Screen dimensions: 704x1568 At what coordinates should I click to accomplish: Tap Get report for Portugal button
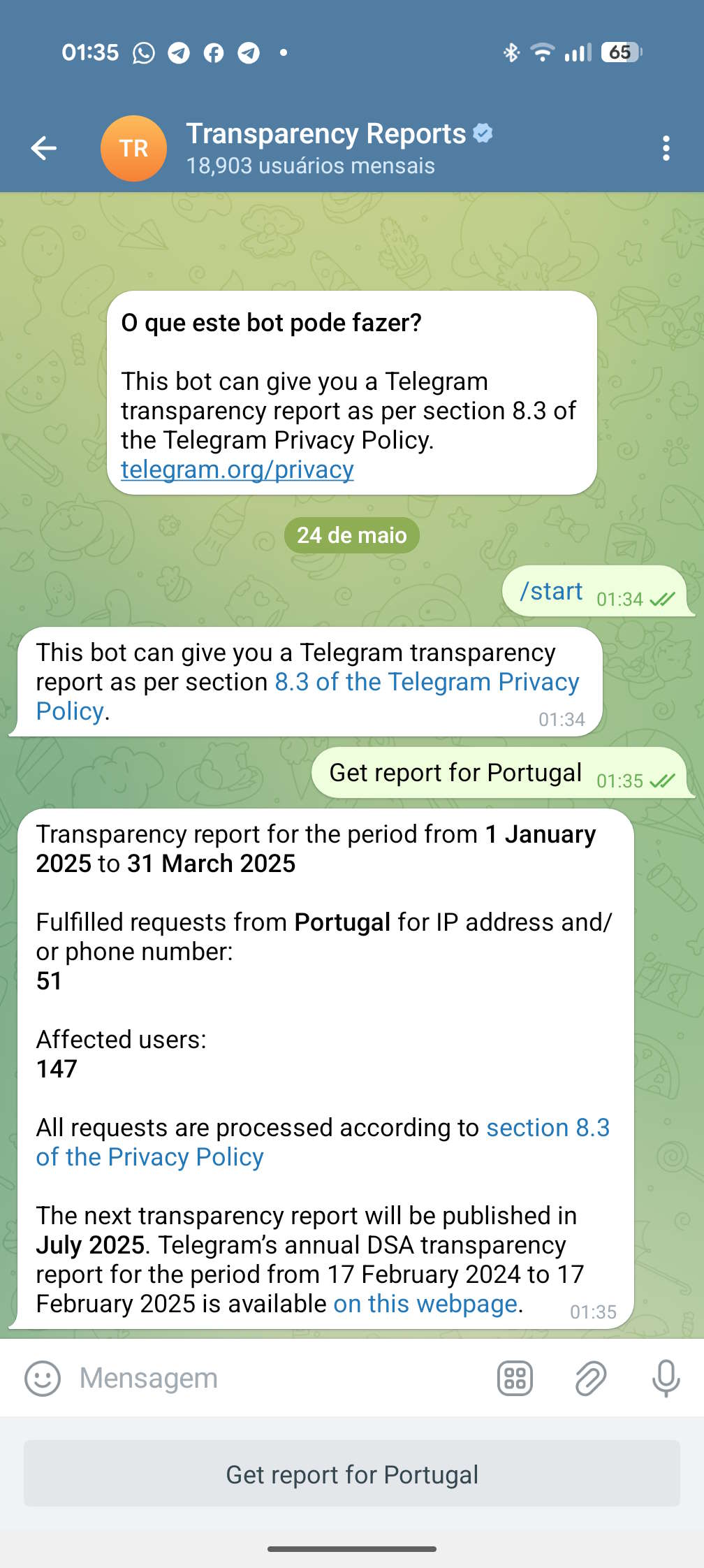click(352, 1474)
